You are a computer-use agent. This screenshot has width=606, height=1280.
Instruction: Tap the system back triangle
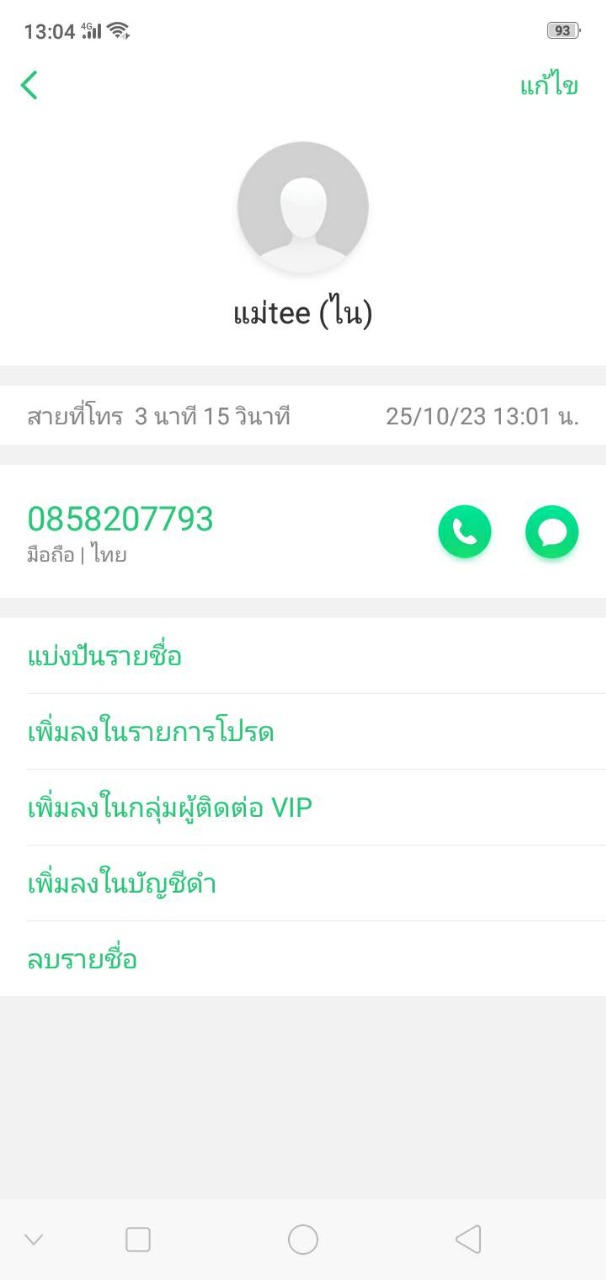click(x=467, y=1240)
